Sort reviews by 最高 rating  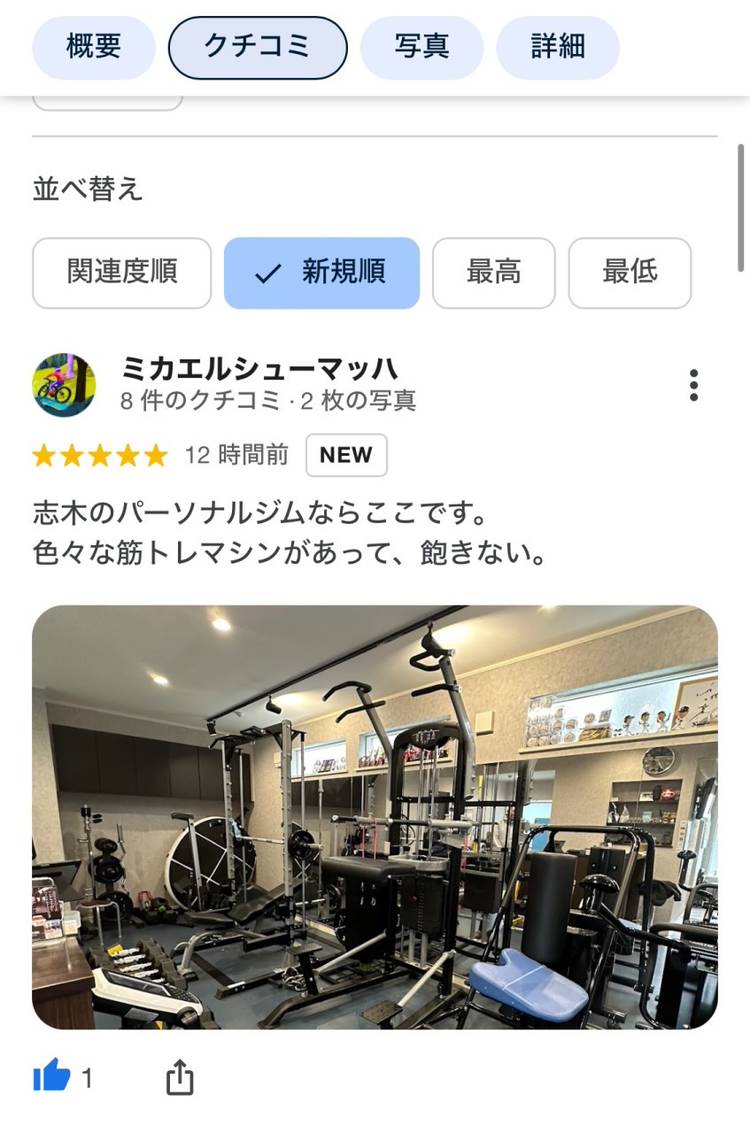click(493, 273)
